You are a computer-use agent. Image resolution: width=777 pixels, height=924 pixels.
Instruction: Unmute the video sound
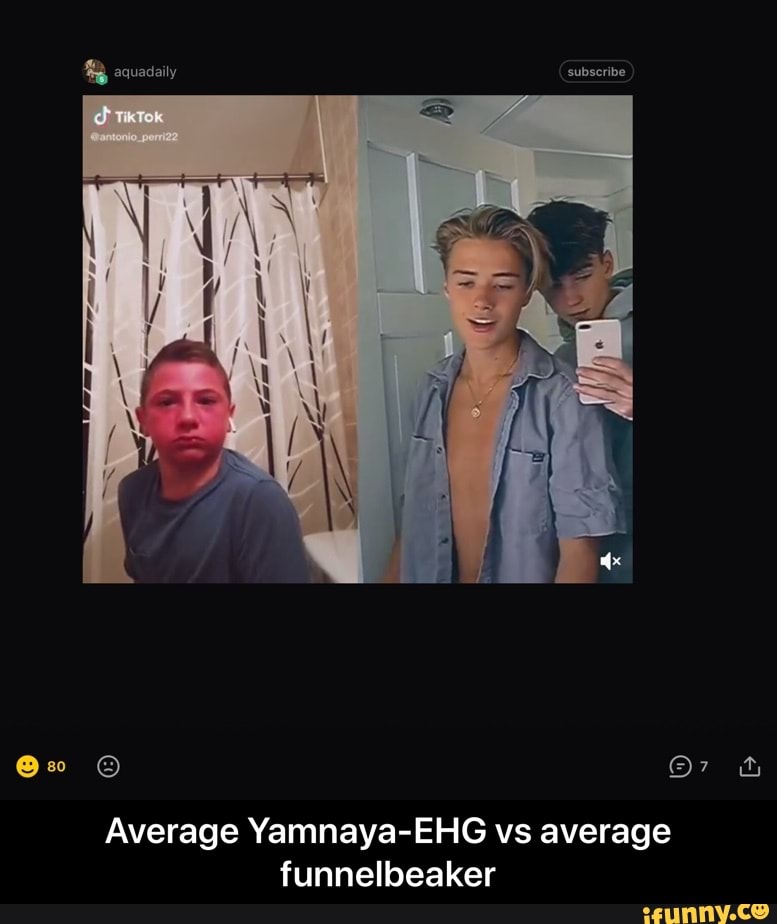coord(610,560)
